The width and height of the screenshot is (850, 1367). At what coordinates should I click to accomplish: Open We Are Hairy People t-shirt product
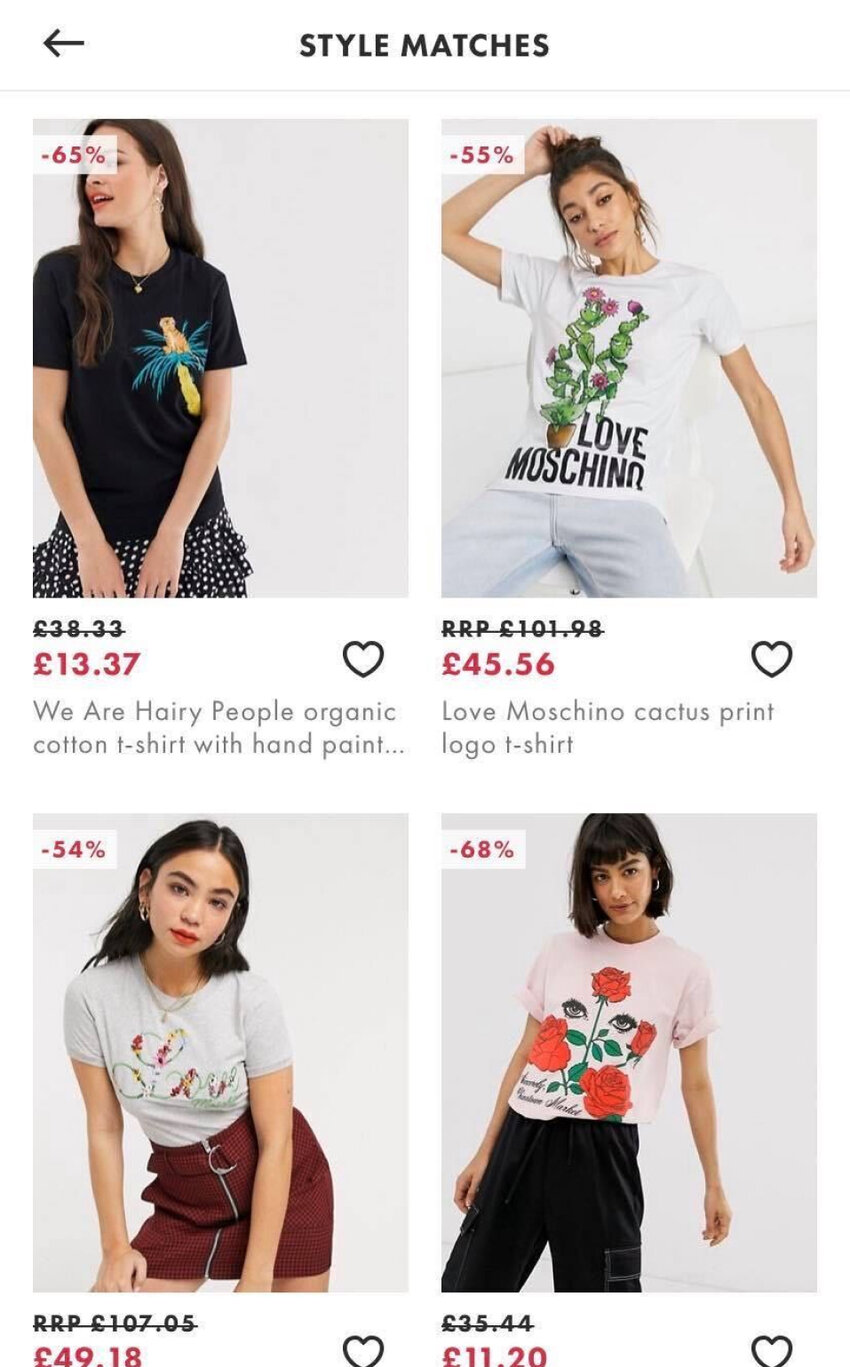coord(220,358)
